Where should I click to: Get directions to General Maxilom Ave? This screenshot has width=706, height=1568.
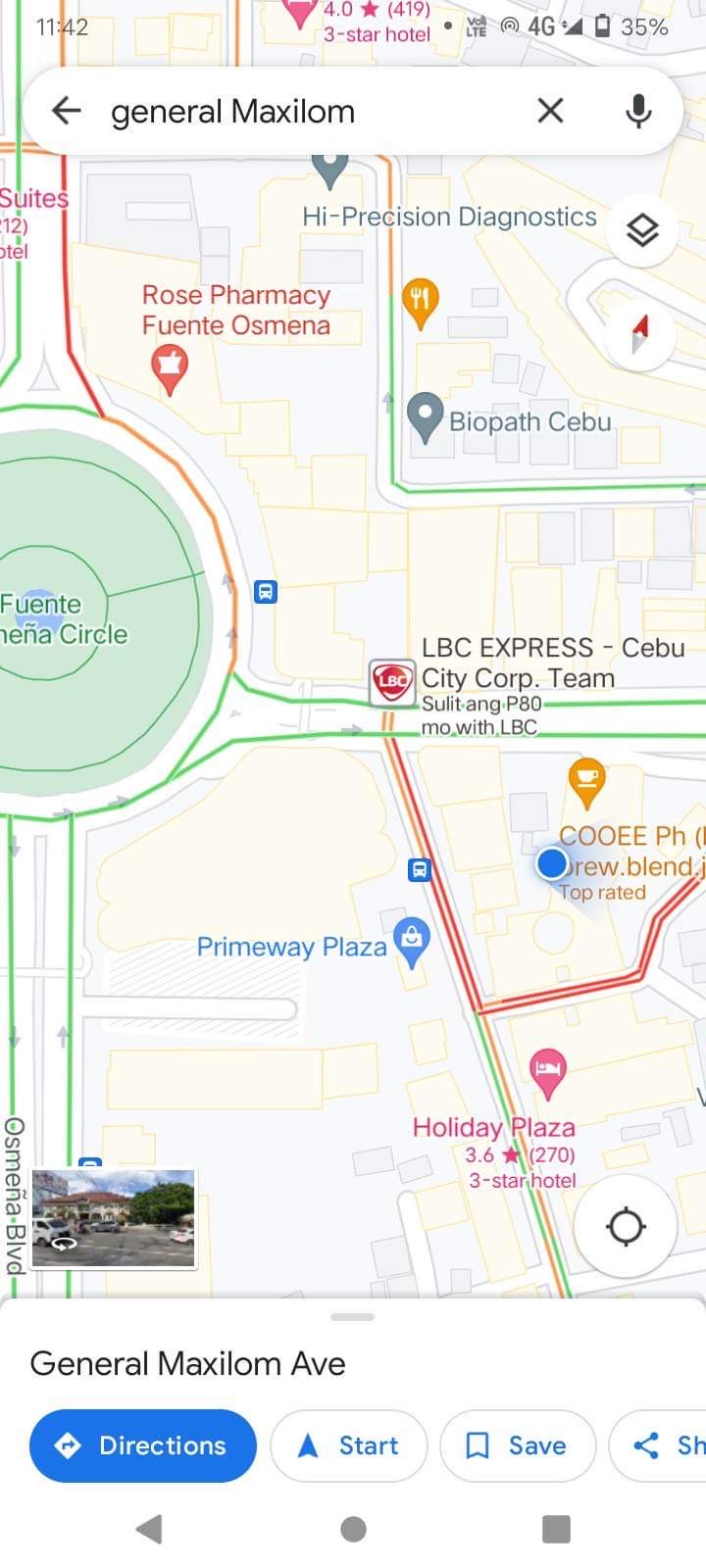click(x=143, y=1445)
